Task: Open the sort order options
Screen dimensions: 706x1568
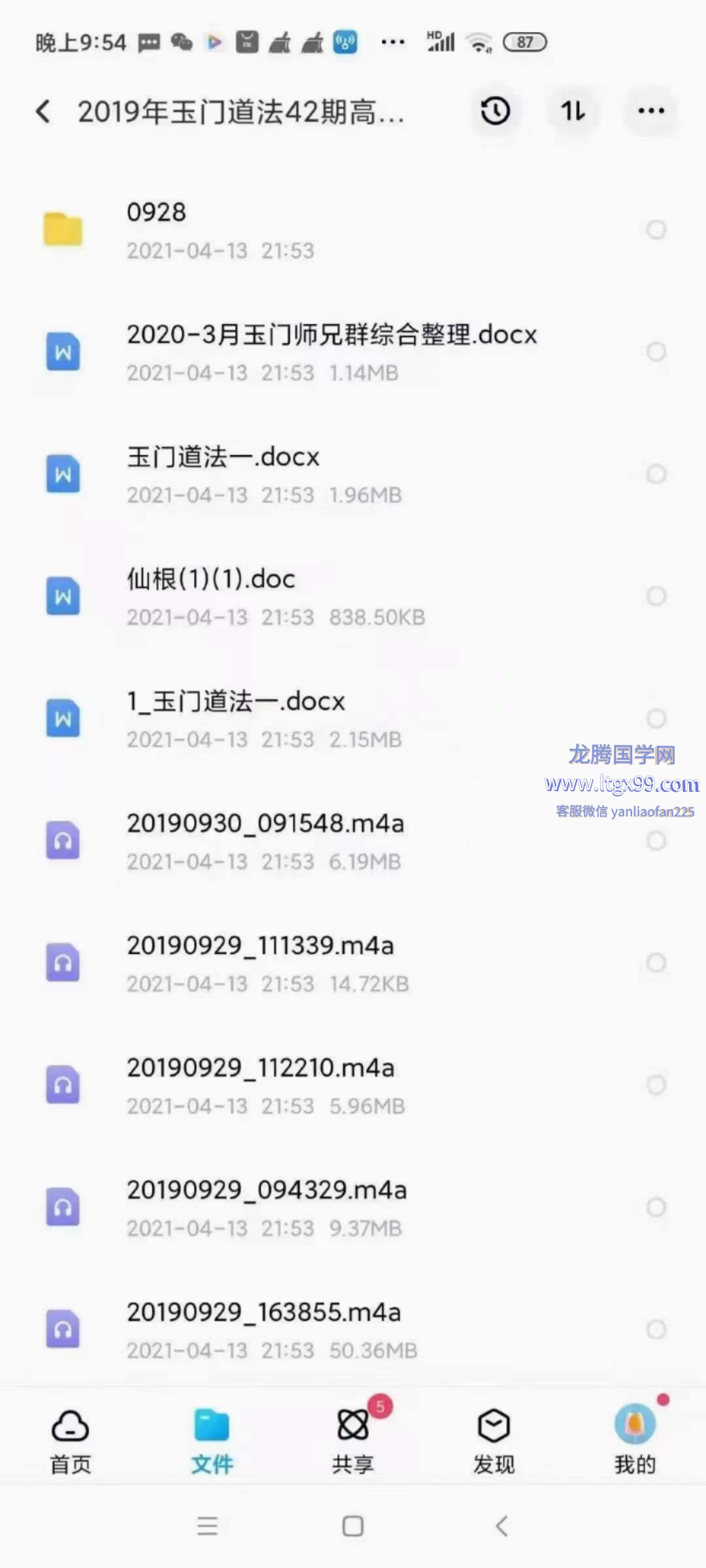Action: tap(573, 111)
